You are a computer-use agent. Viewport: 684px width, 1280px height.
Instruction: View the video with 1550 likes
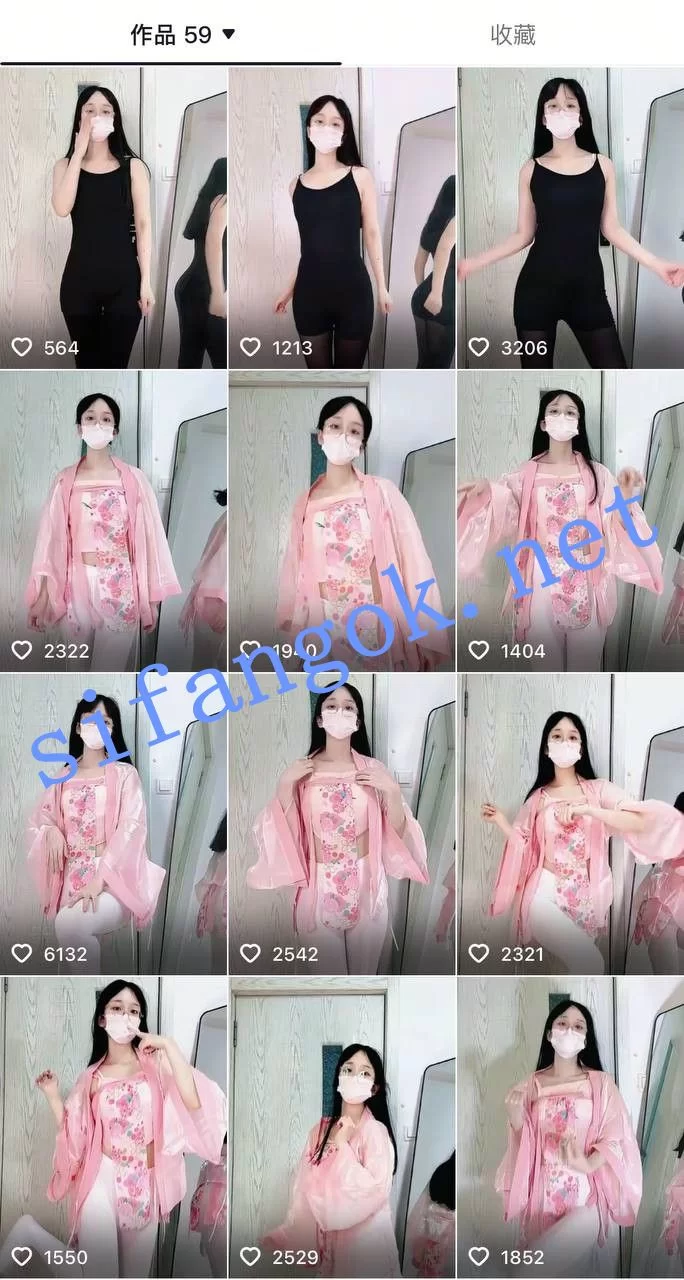113,1127
